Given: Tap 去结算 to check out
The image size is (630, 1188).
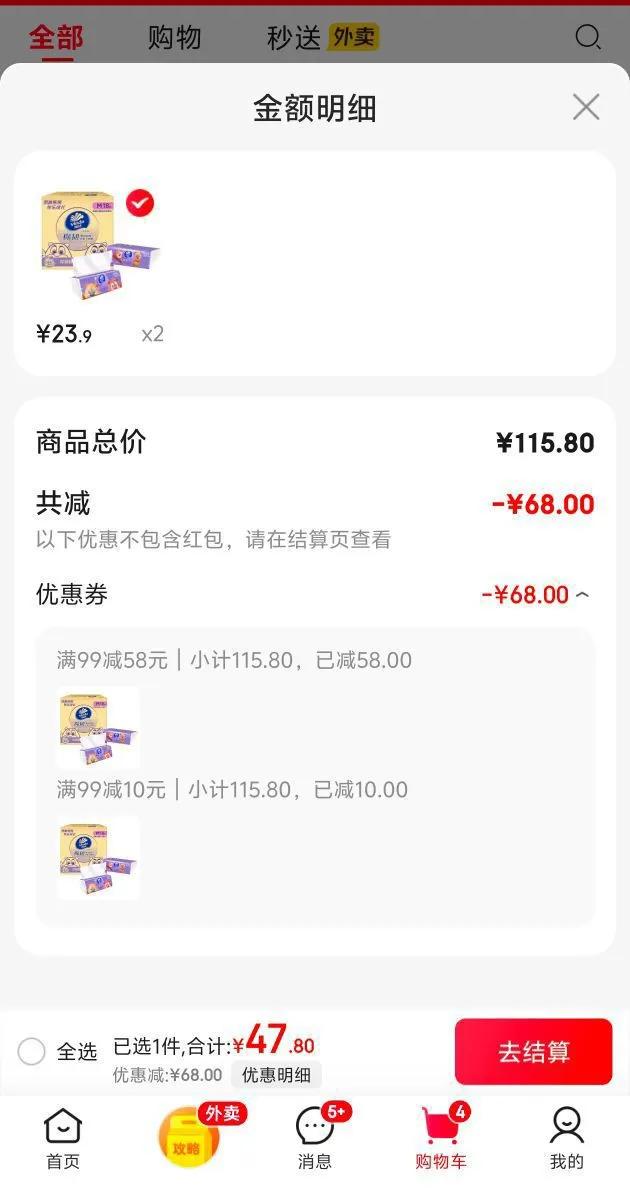Looking at the screenshot, I should point(533,1051).
